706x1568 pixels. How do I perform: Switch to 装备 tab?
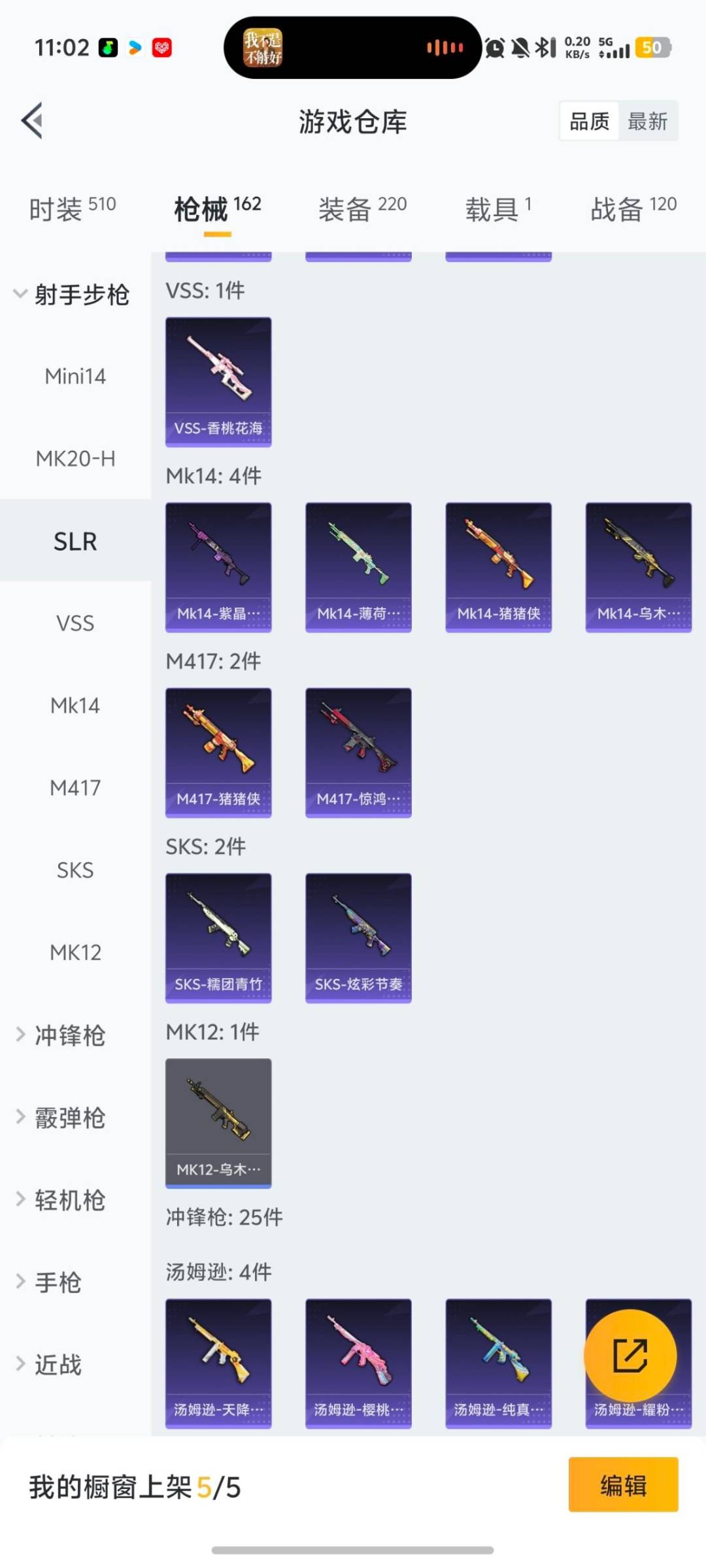click(362, 209)
